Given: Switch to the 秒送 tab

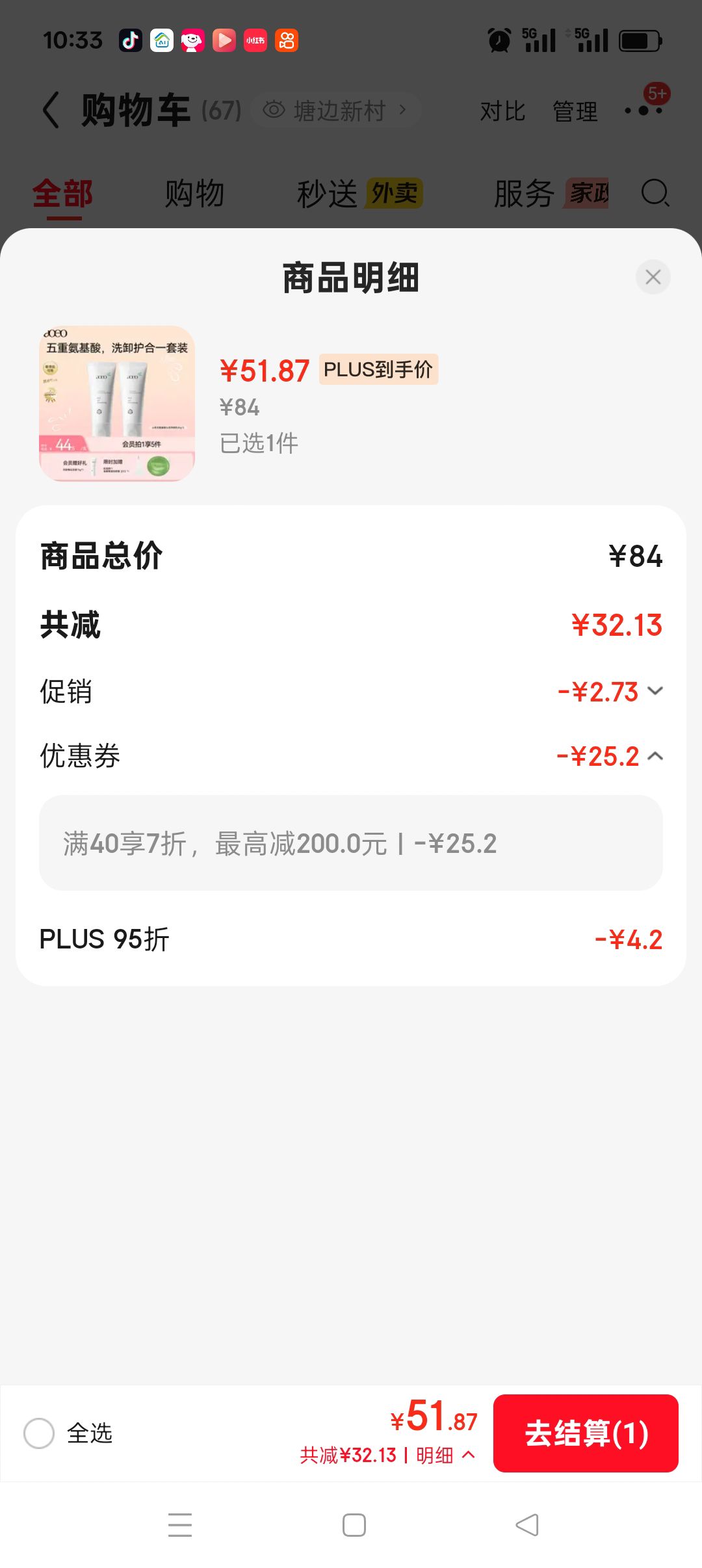Looking at the screenshot, I should tap(359, 194).
